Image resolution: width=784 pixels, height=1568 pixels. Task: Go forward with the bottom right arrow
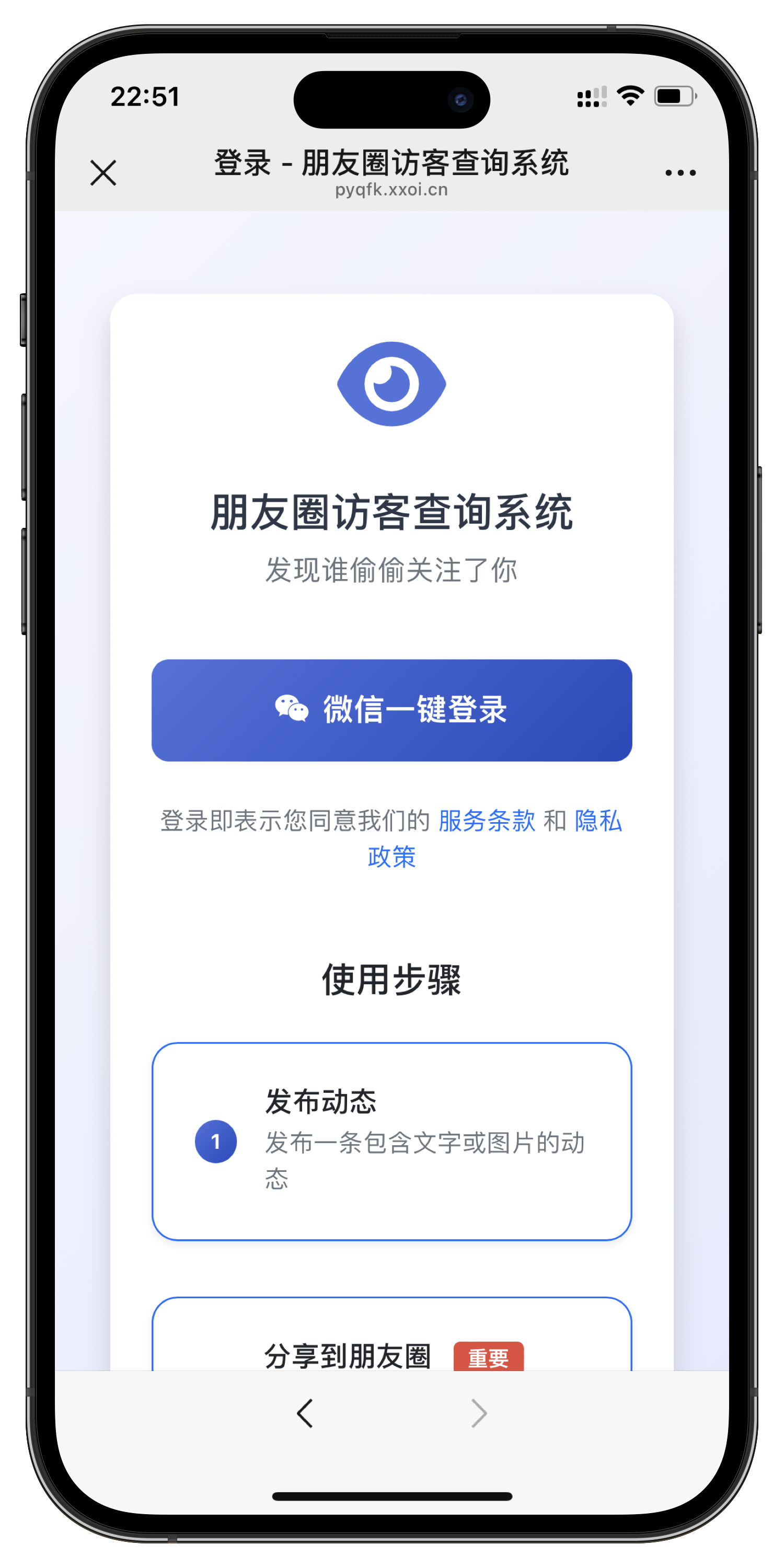coord(479,1413)
